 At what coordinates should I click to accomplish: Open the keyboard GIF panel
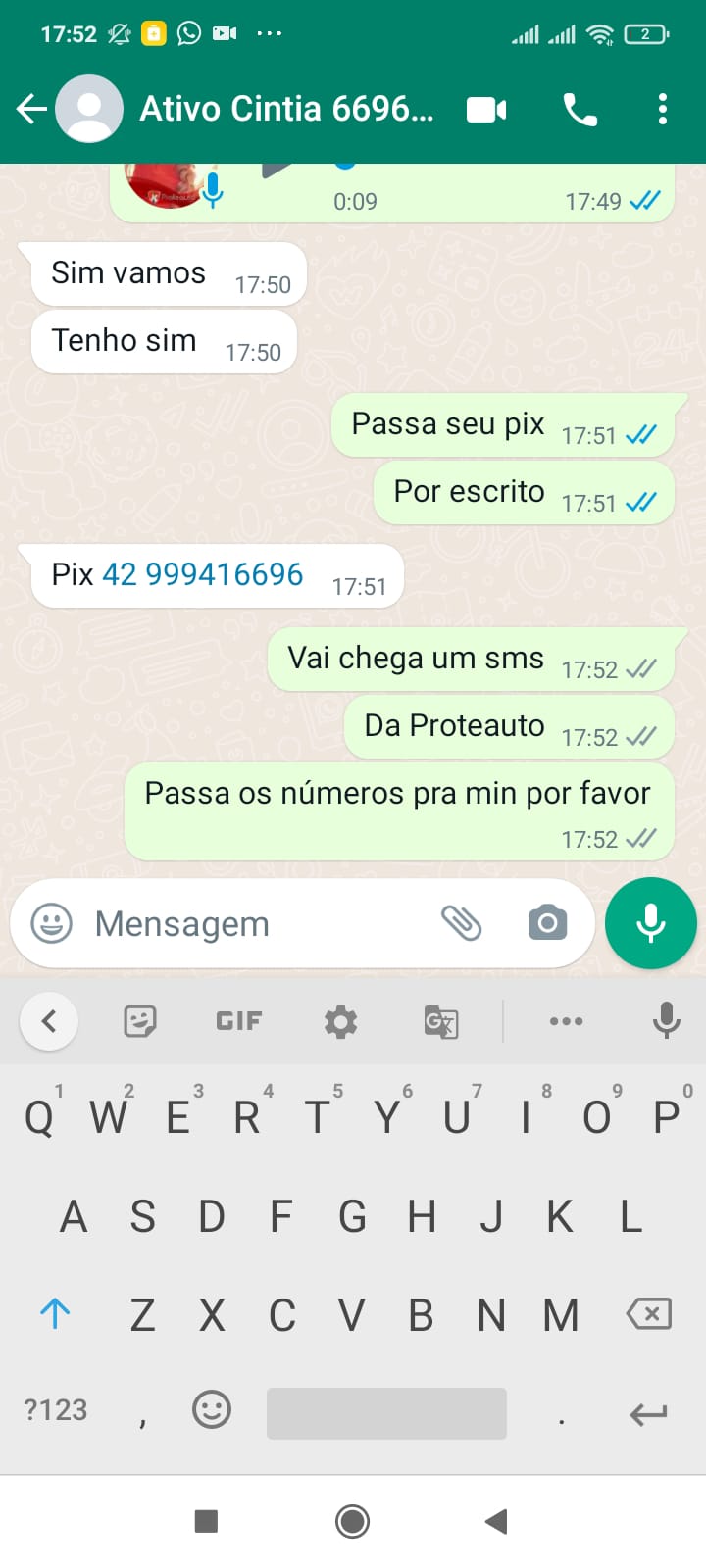click(x=238, y=1021)
